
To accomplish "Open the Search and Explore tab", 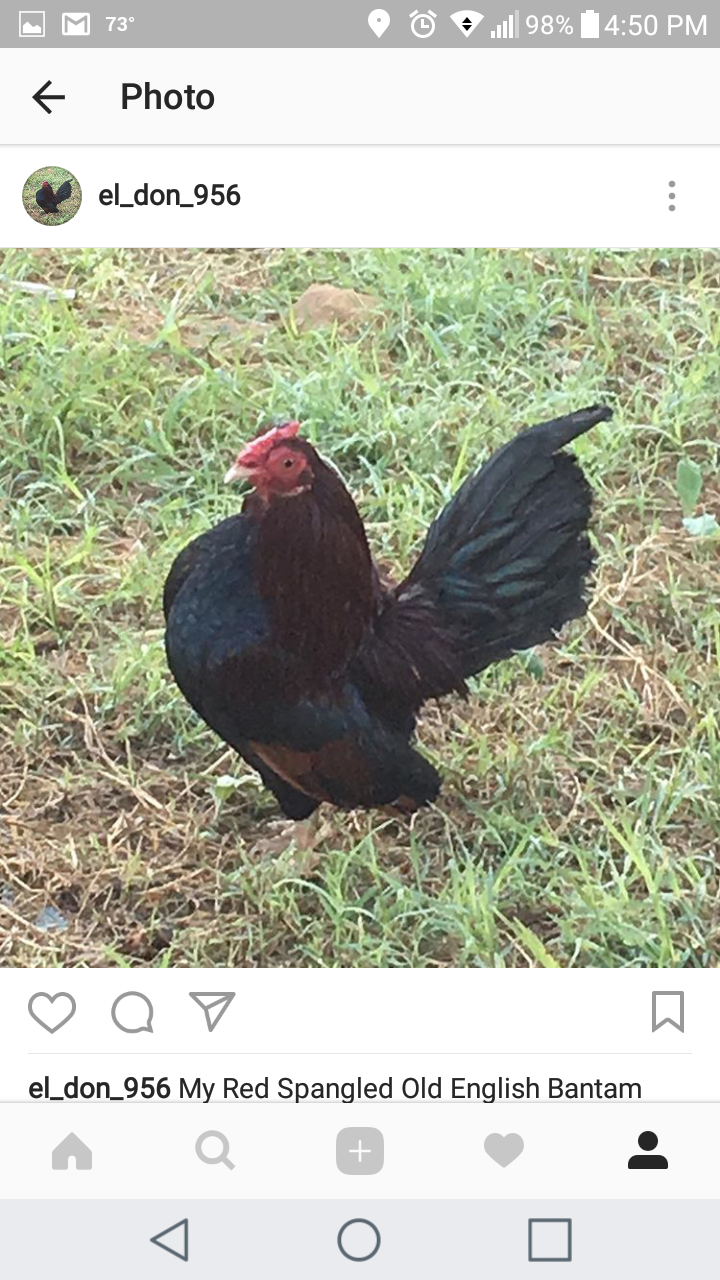I will [215, 1151].
